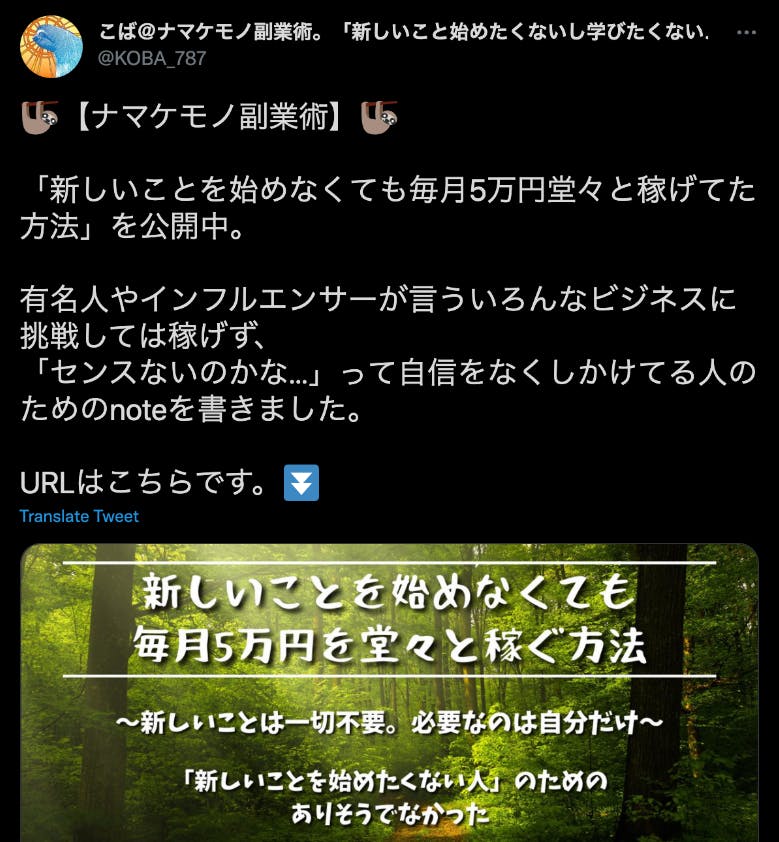Open the attached forest note card image
779x842 pixels.
(389, 692)
